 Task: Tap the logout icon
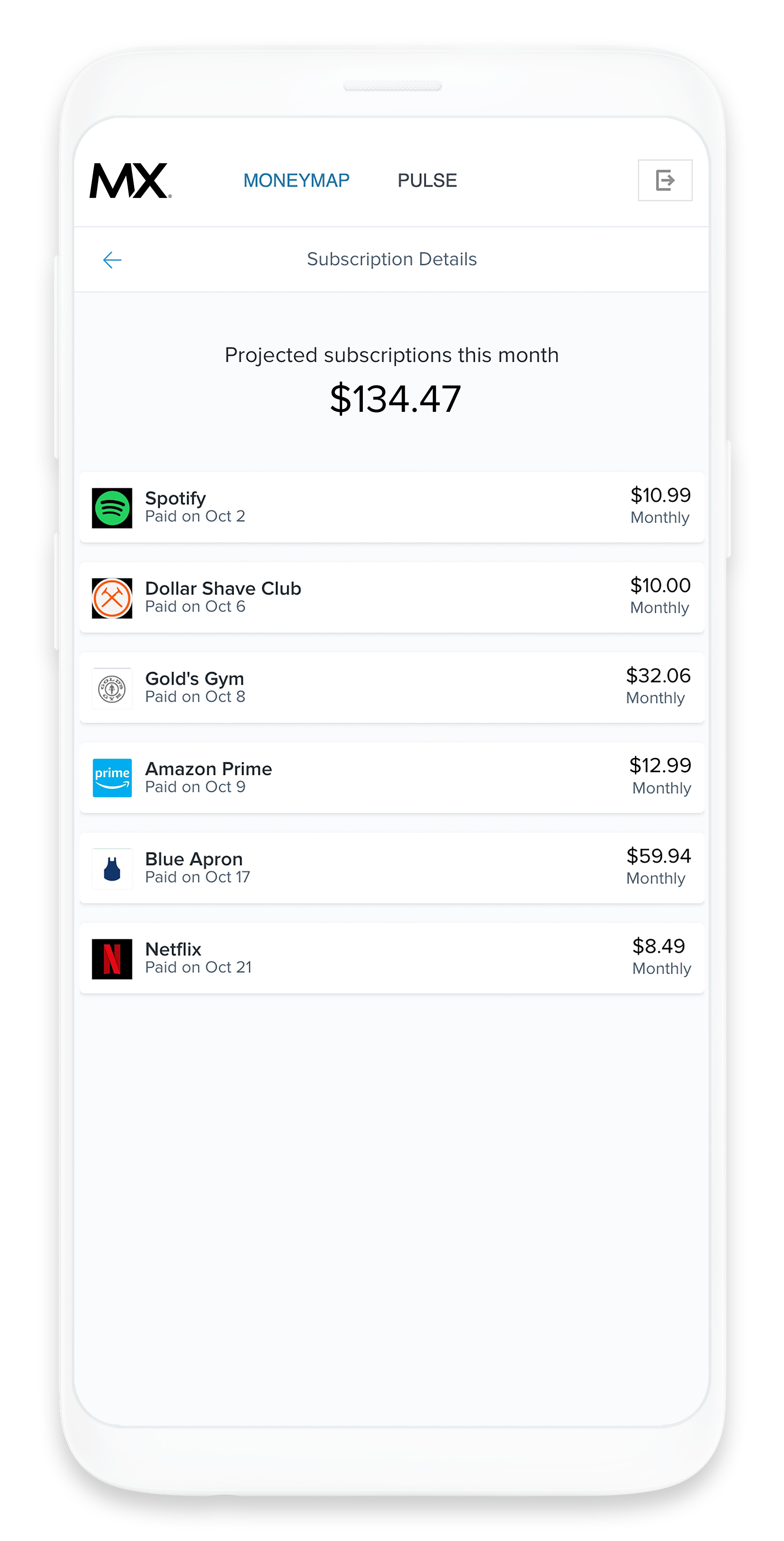665,180
